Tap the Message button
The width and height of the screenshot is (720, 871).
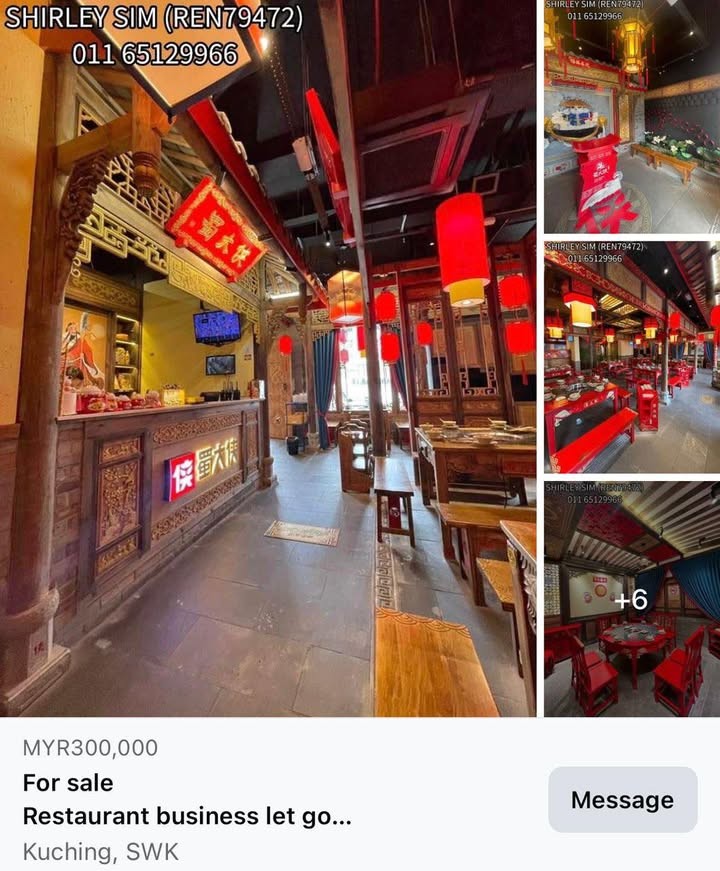[622, 800]
